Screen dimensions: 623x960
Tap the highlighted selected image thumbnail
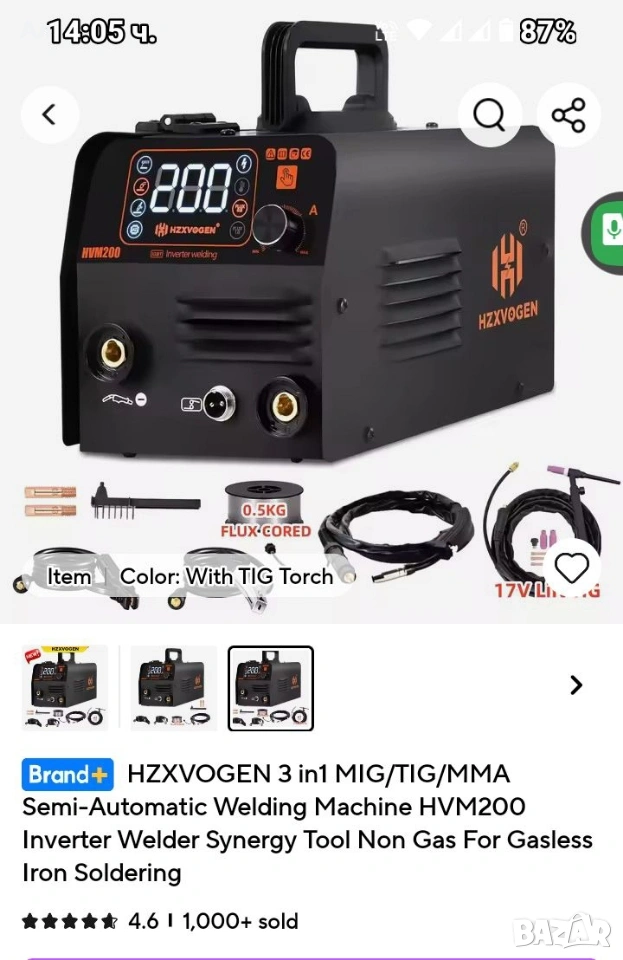coord(270,688)
